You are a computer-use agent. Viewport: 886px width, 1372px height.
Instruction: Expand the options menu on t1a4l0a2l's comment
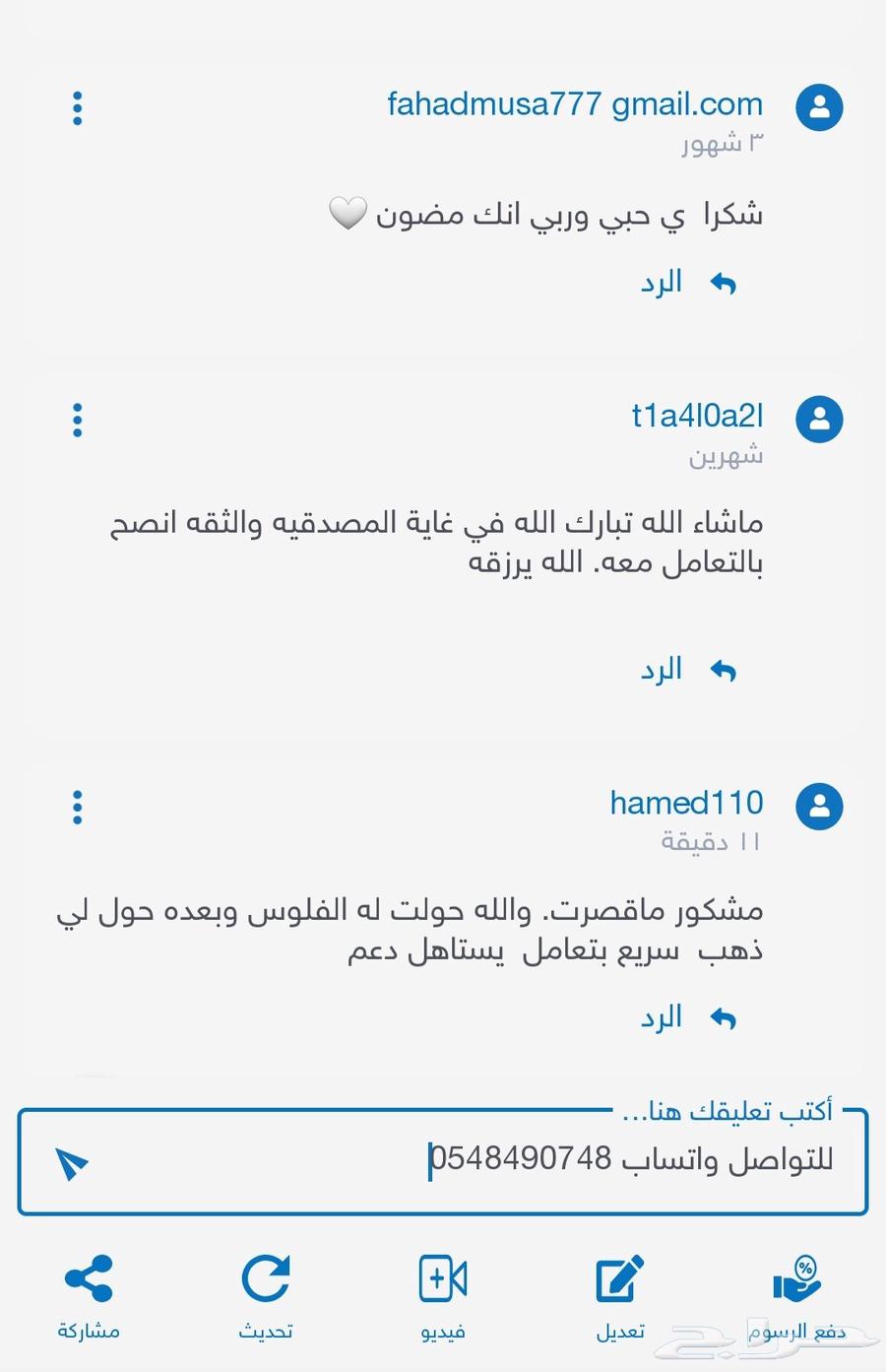pyautogui.click(x=77, y=420)
